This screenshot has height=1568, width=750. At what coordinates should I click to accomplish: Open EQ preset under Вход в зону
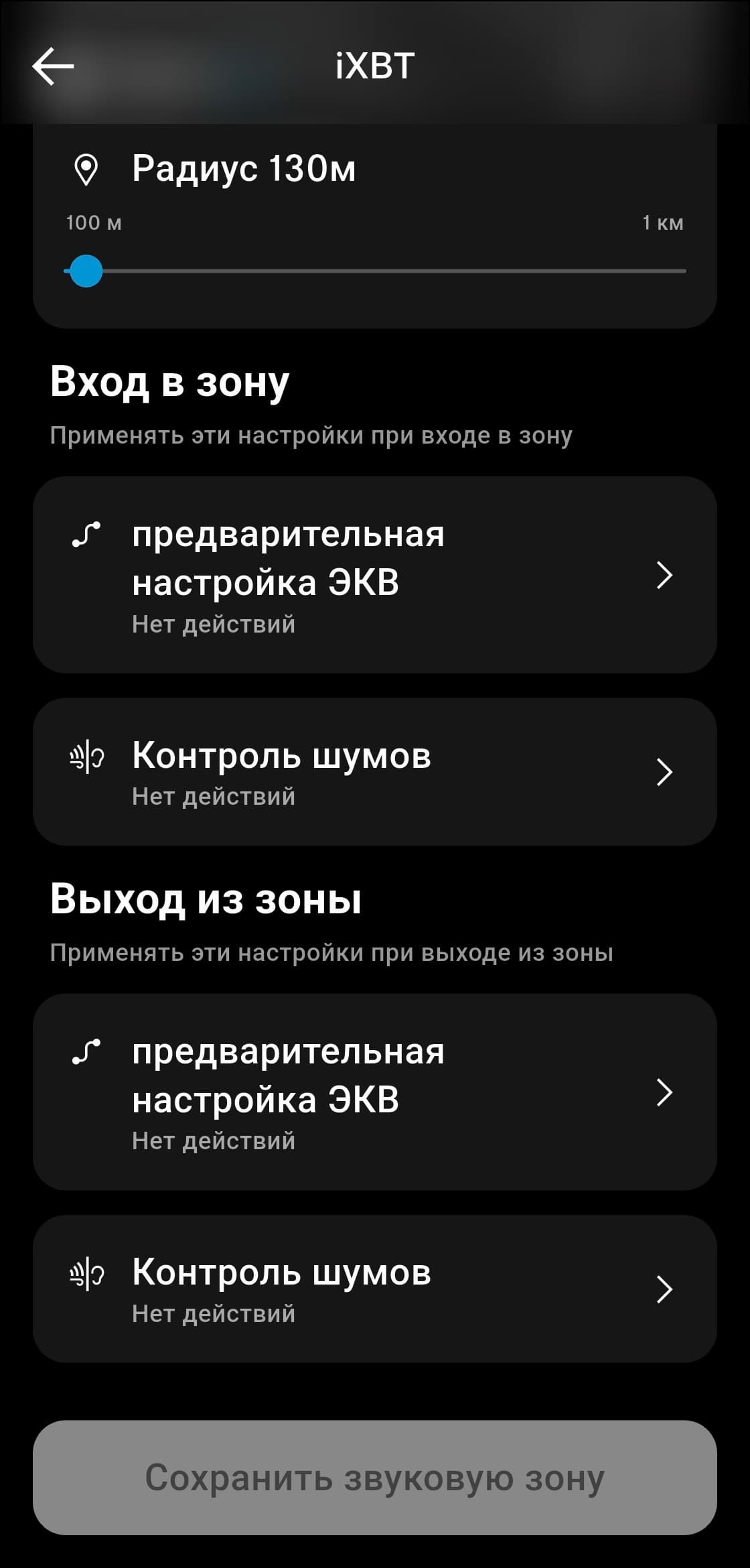(374, 575)
